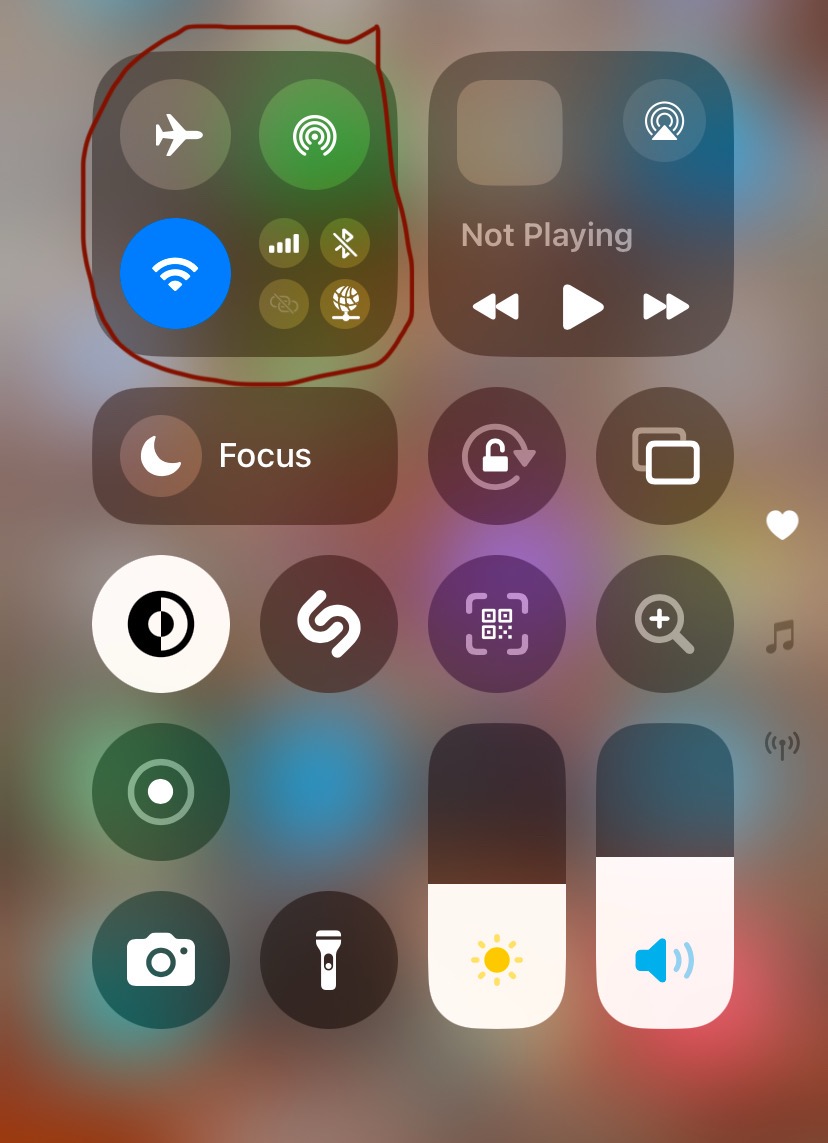
Task: Jump to Favorites page via heart icon
Action: (782, 524)
